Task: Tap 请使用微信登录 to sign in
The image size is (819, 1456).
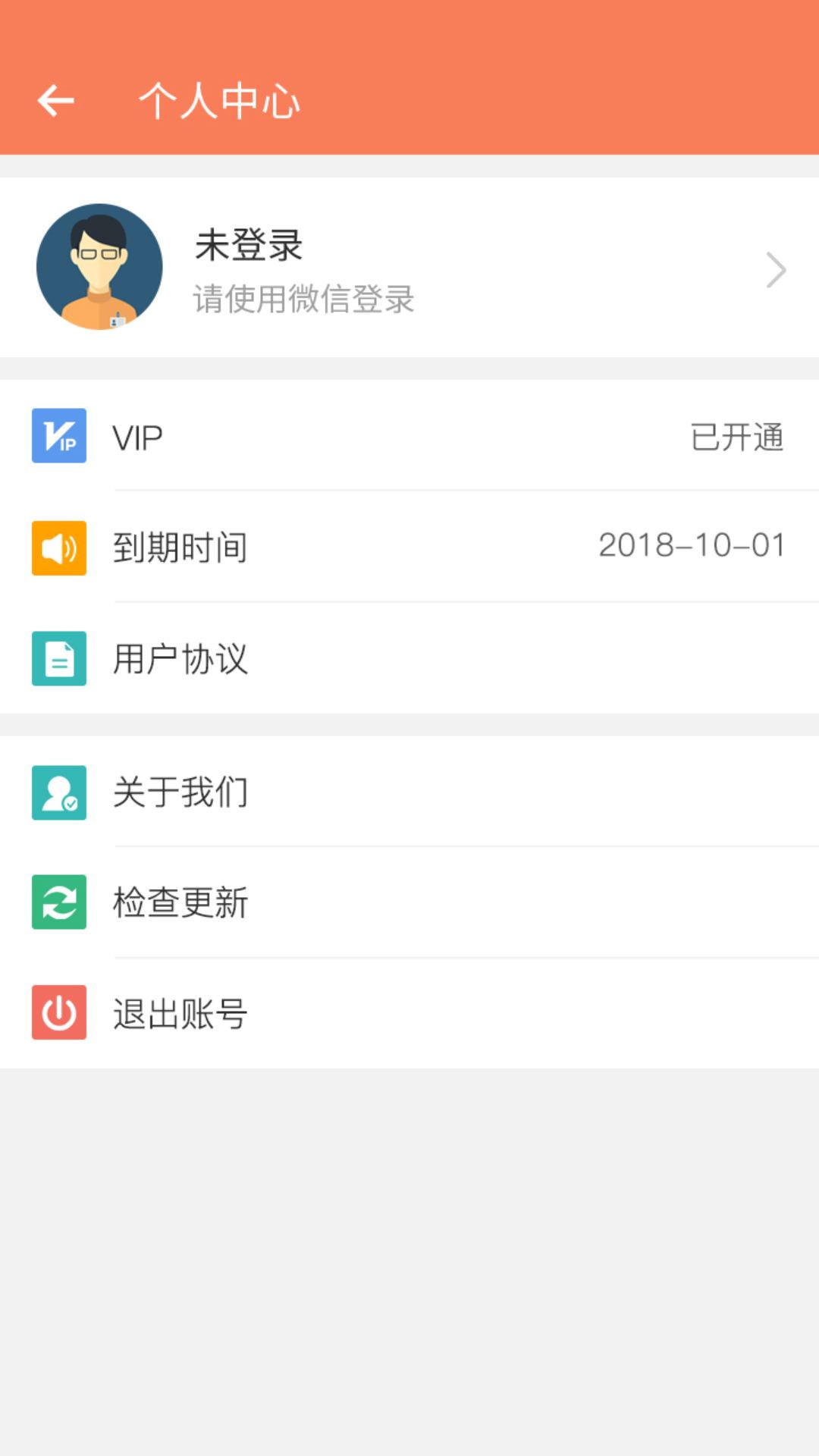Action: pyautogui.click(x=303, y=300)
